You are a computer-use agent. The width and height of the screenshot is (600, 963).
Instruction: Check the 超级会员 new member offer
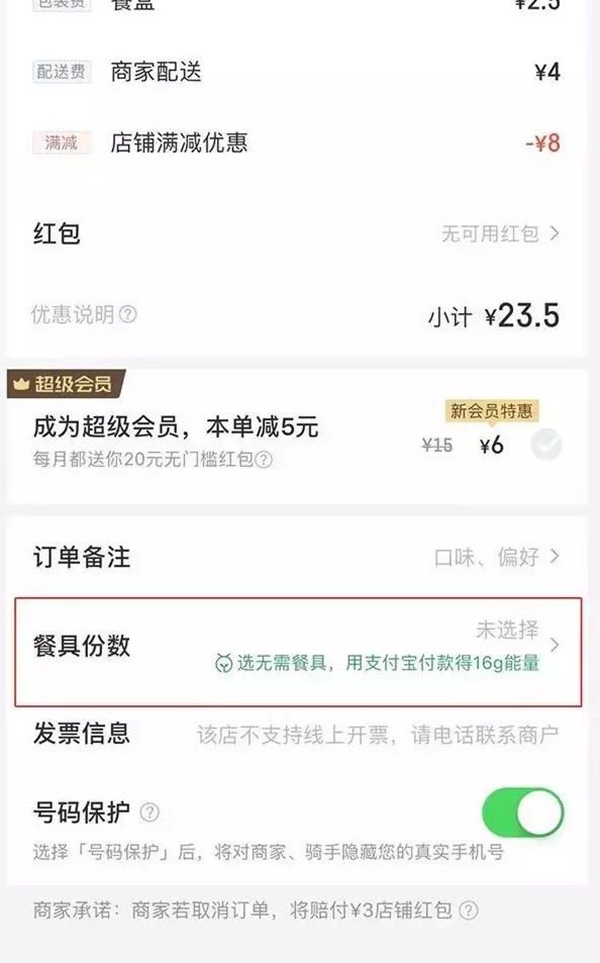pyautogui.click(x=546, y=445)
